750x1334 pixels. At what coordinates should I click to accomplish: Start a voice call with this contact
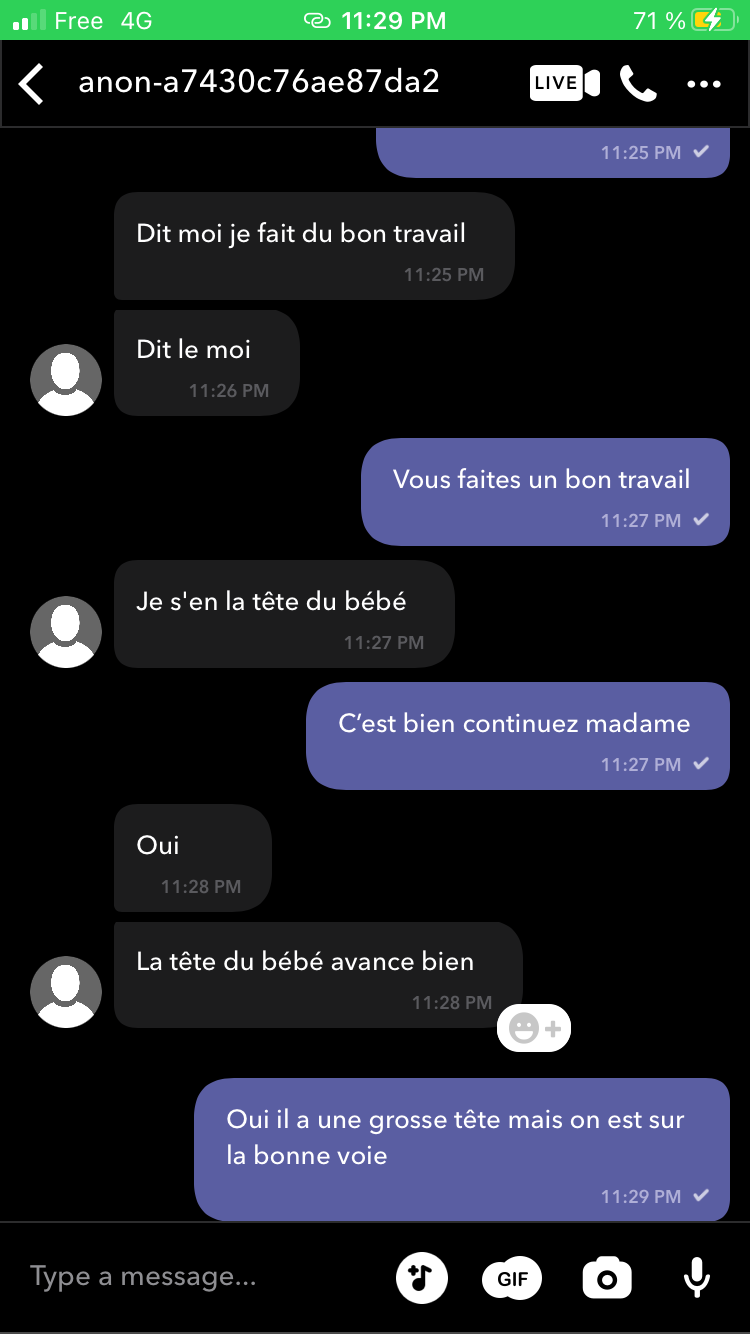click(x=638, y=84)
